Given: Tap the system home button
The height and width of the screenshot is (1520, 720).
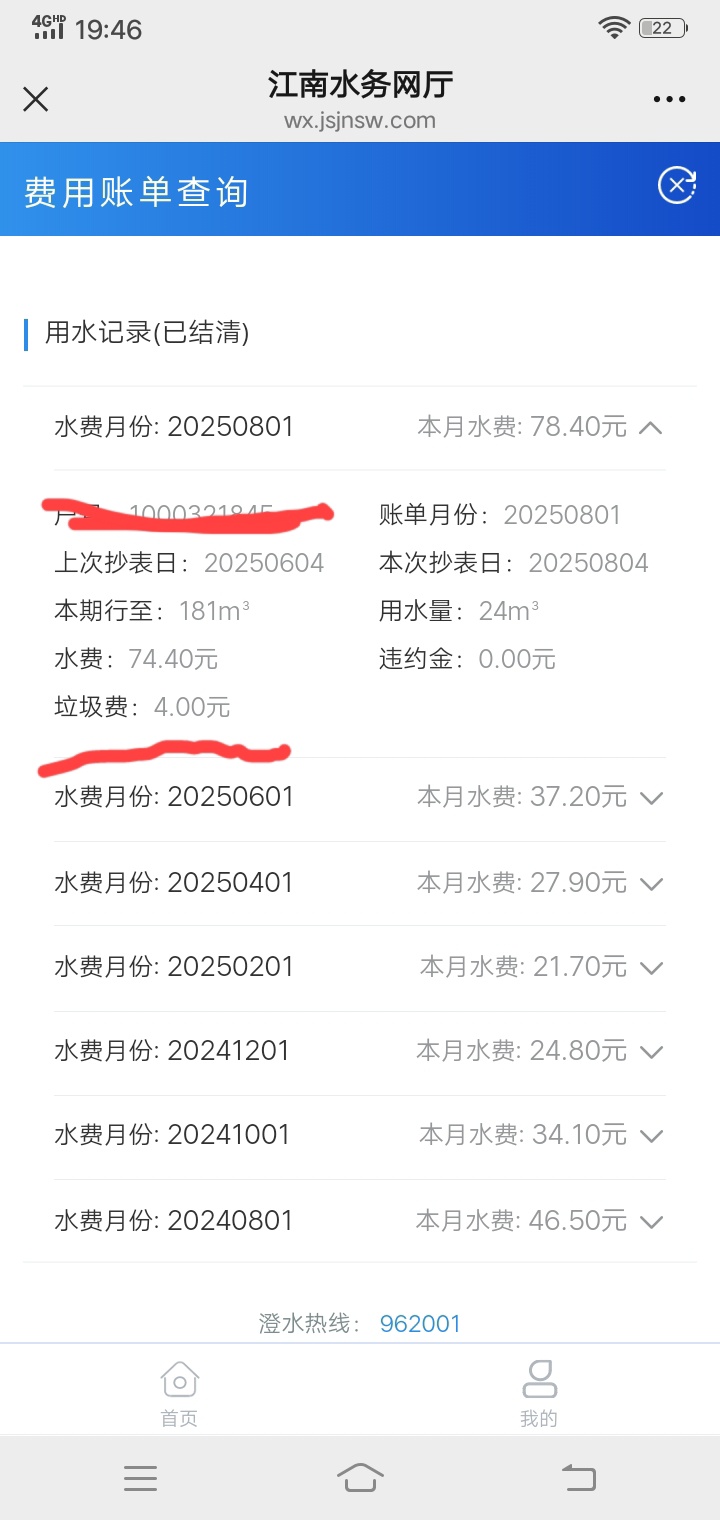Looking at the screenshot, I should (360, 1477).
